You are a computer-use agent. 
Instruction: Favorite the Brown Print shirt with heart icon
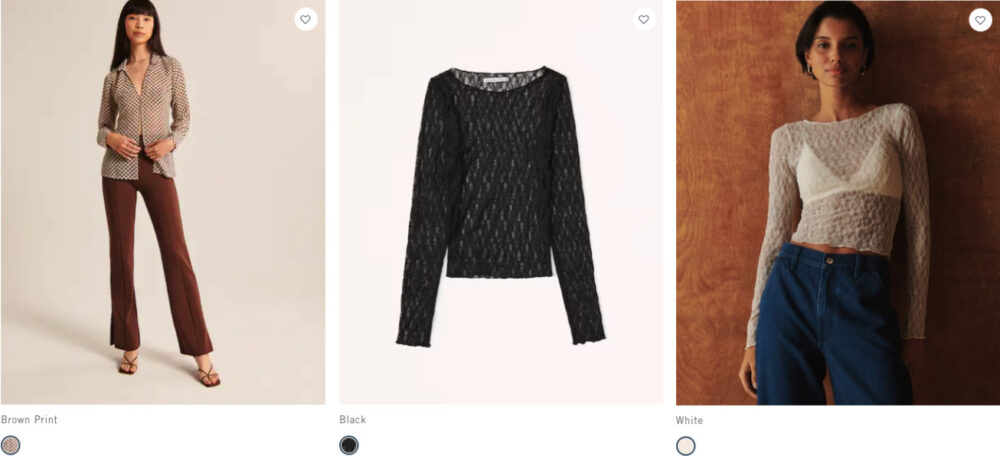[x=306, y=19]
